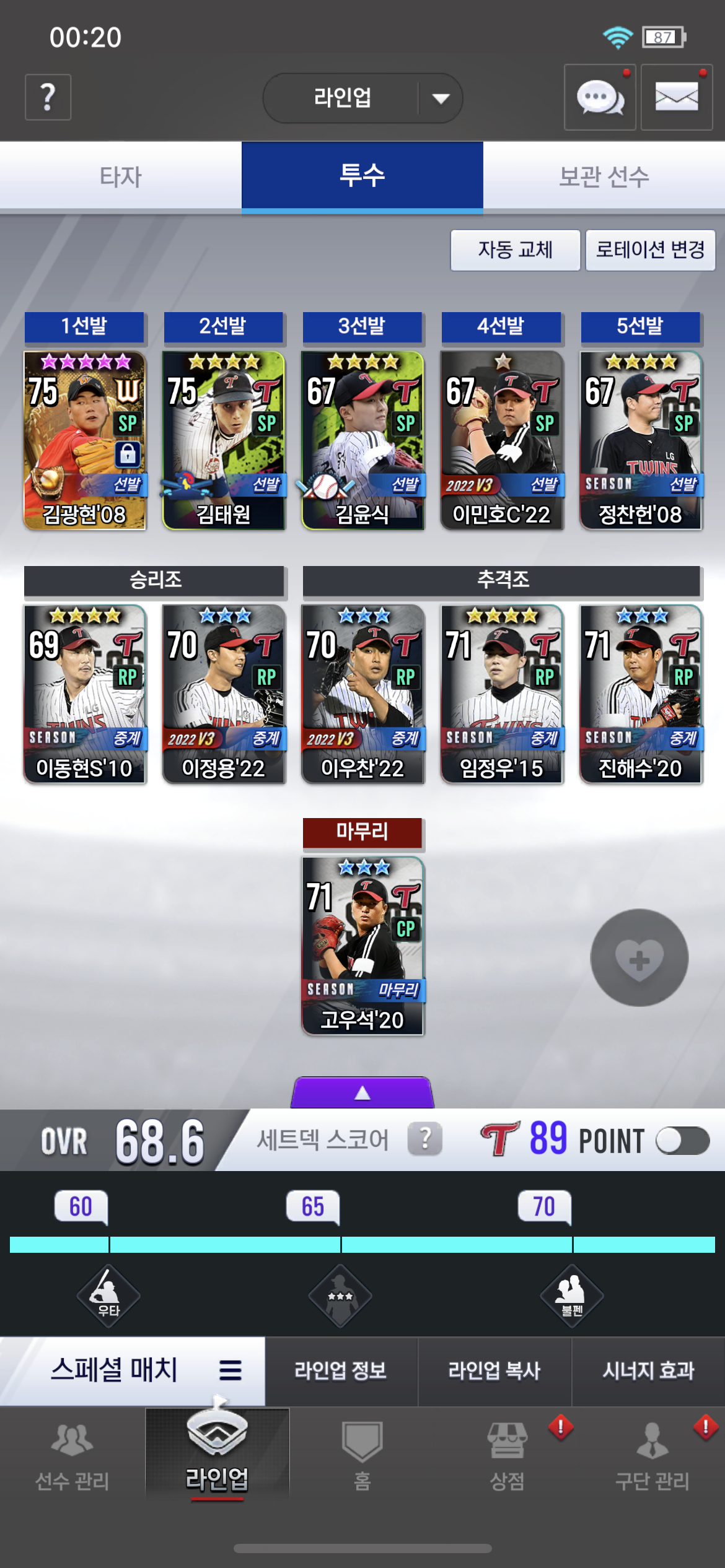Toggle the set deck score switch
Viewport: 725px width, 1568px height.
tap(682, 1141)
